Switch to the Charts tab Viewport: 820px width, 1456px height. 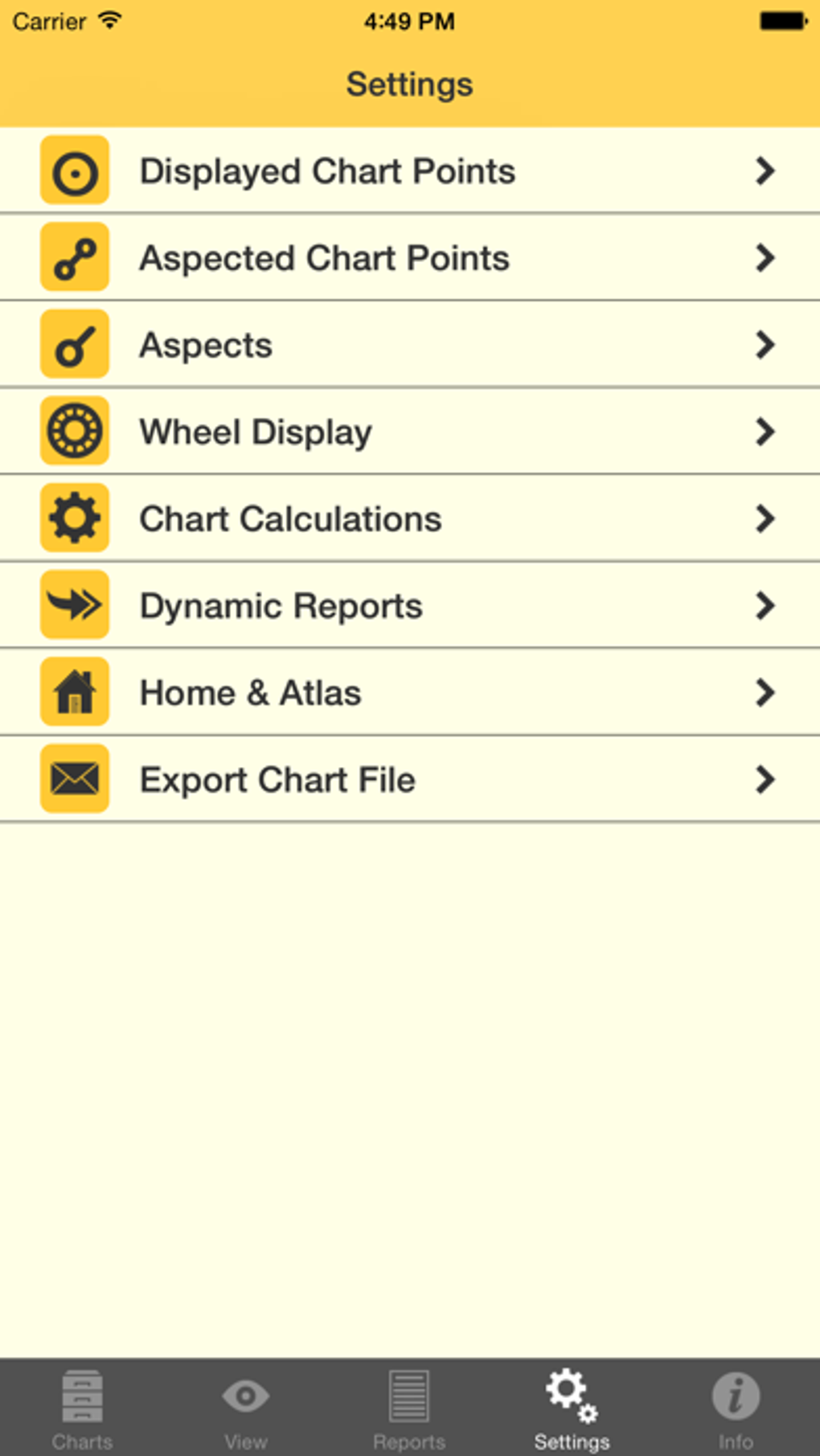pyautogui.click(x=82, y=1409)
